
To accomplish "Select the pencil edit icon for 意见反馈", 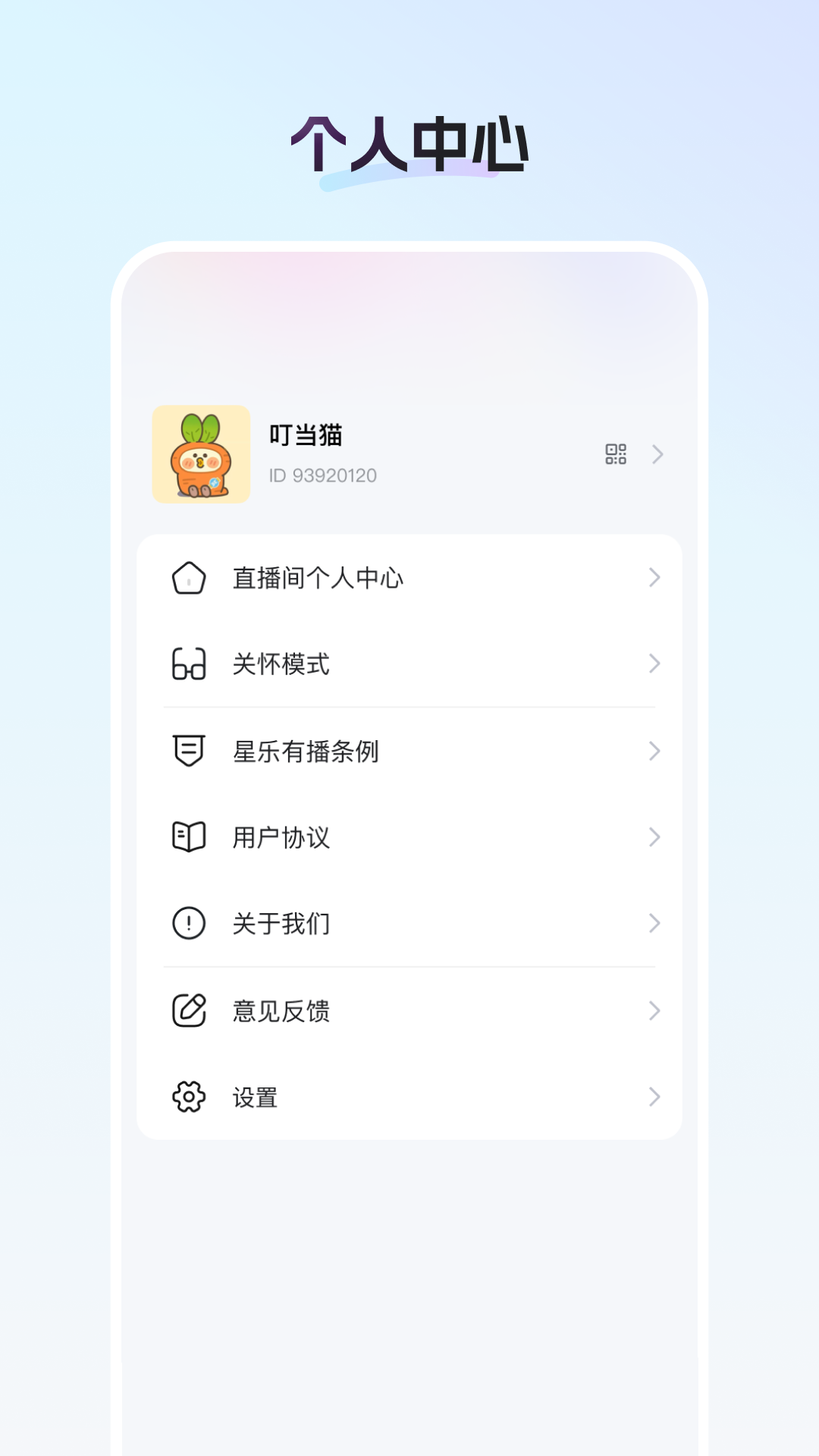I will 189,1010.
